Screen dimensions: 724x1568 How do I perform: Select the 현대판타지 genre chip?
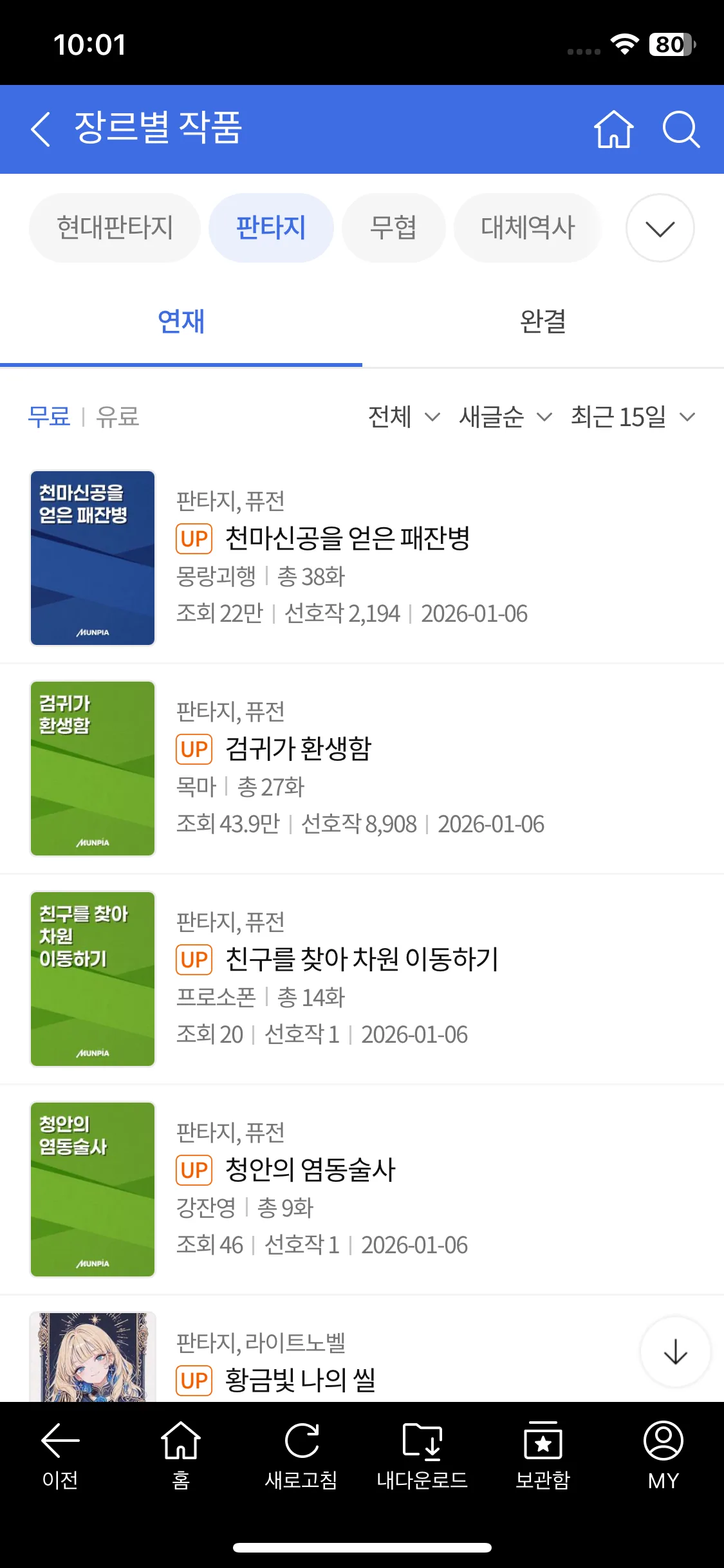point(115,228)
